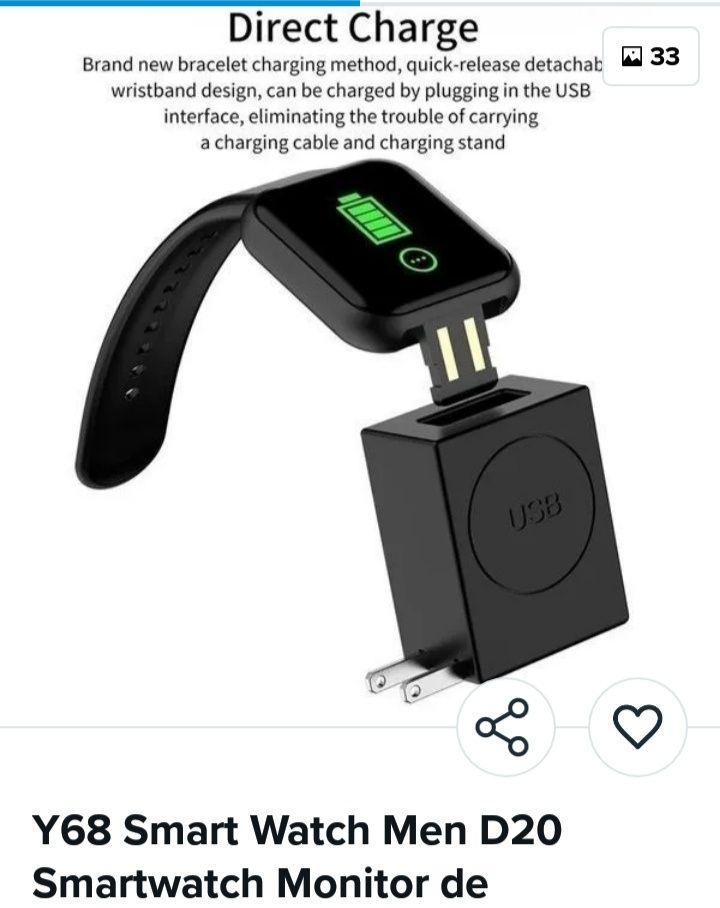This screenshot has width=720, height=908.
Task: Add listing to favorites with heart
Action: click(x=637, y=727)
